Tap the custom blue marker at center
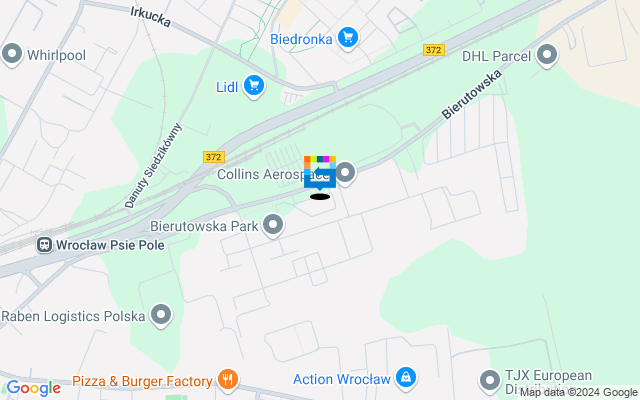The height and width of the screenshot is (400, 640). click(320, 179)
